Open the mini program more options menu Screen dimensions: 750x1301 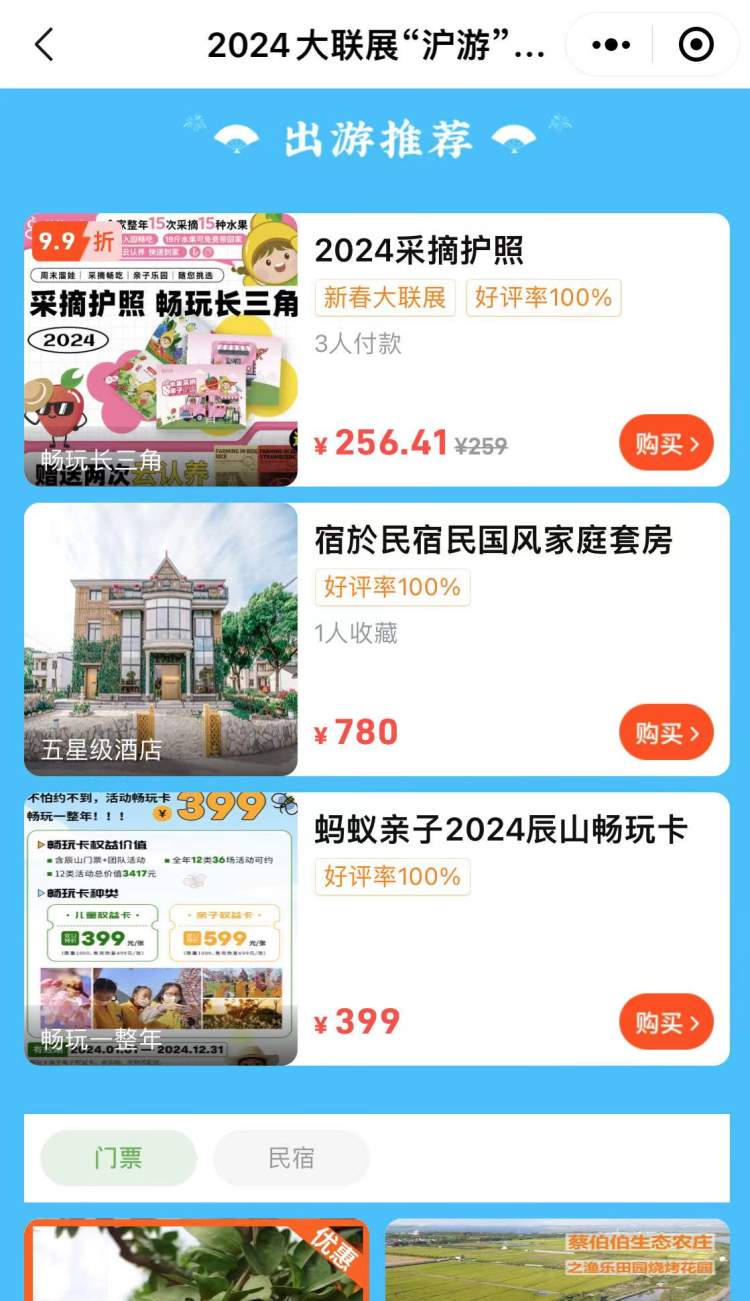click(x=611, y=45)
